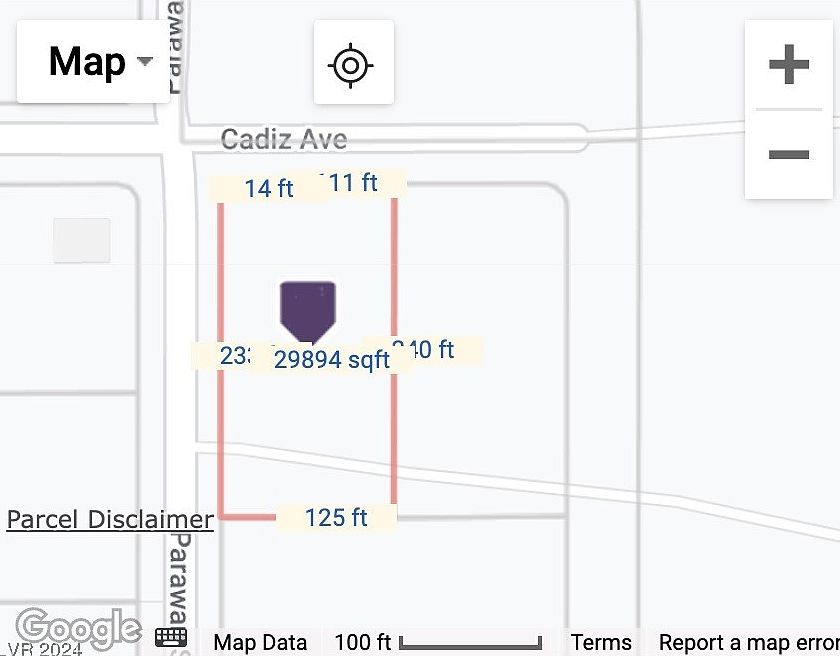This screenshot has height=656, width=840.
Task: Report a map error
Action: pos(748,642)
